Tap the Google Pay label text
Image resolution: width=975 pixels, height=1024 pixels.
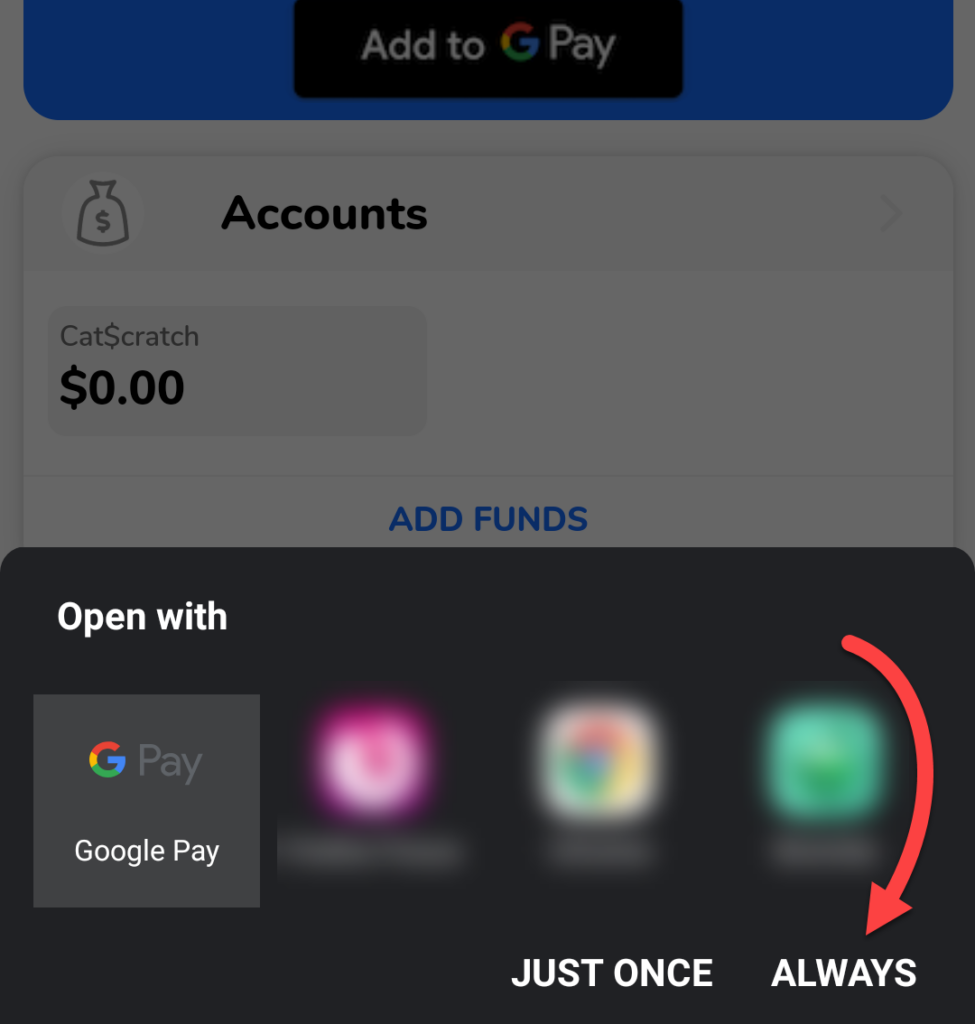(x=146, y=850)
